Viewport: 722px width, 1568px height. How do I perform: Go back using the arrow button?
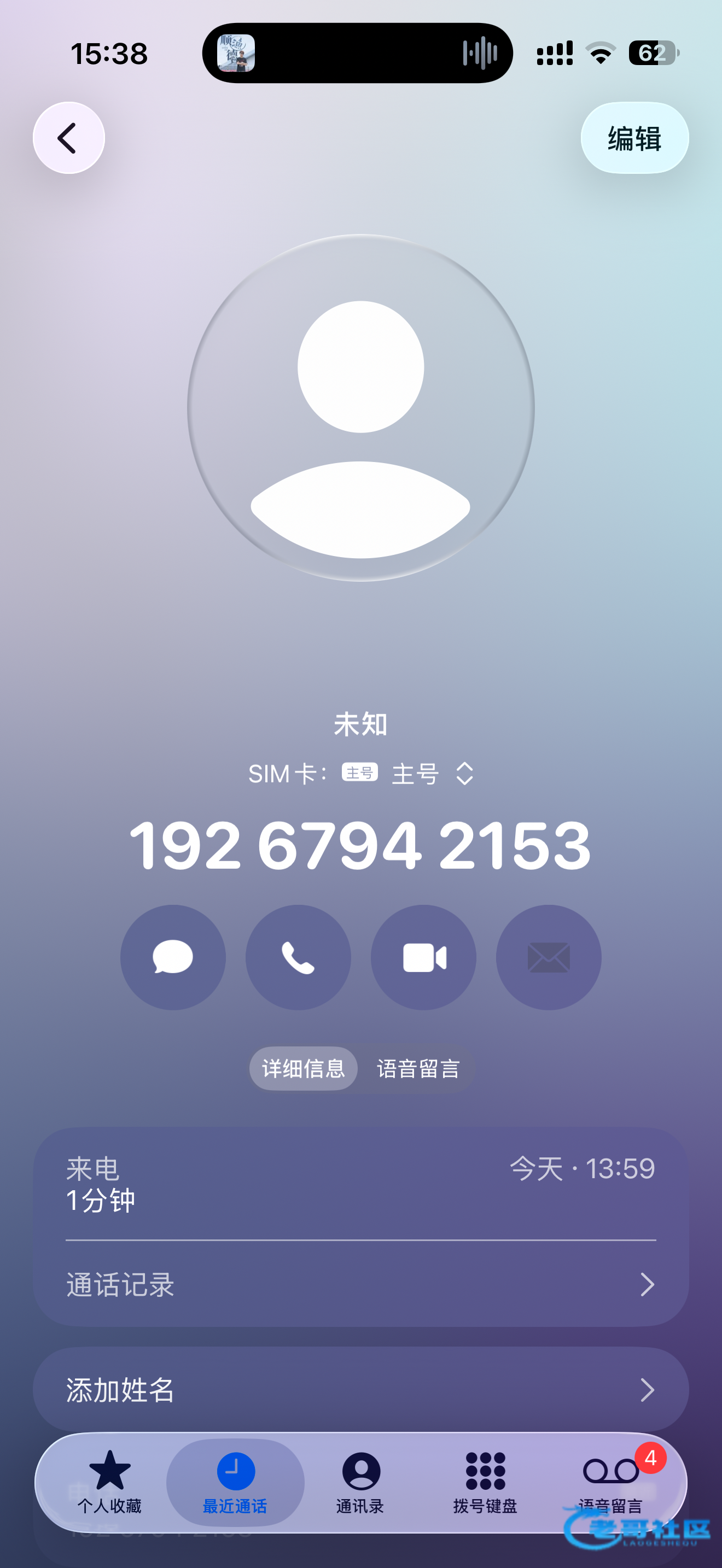68,138
